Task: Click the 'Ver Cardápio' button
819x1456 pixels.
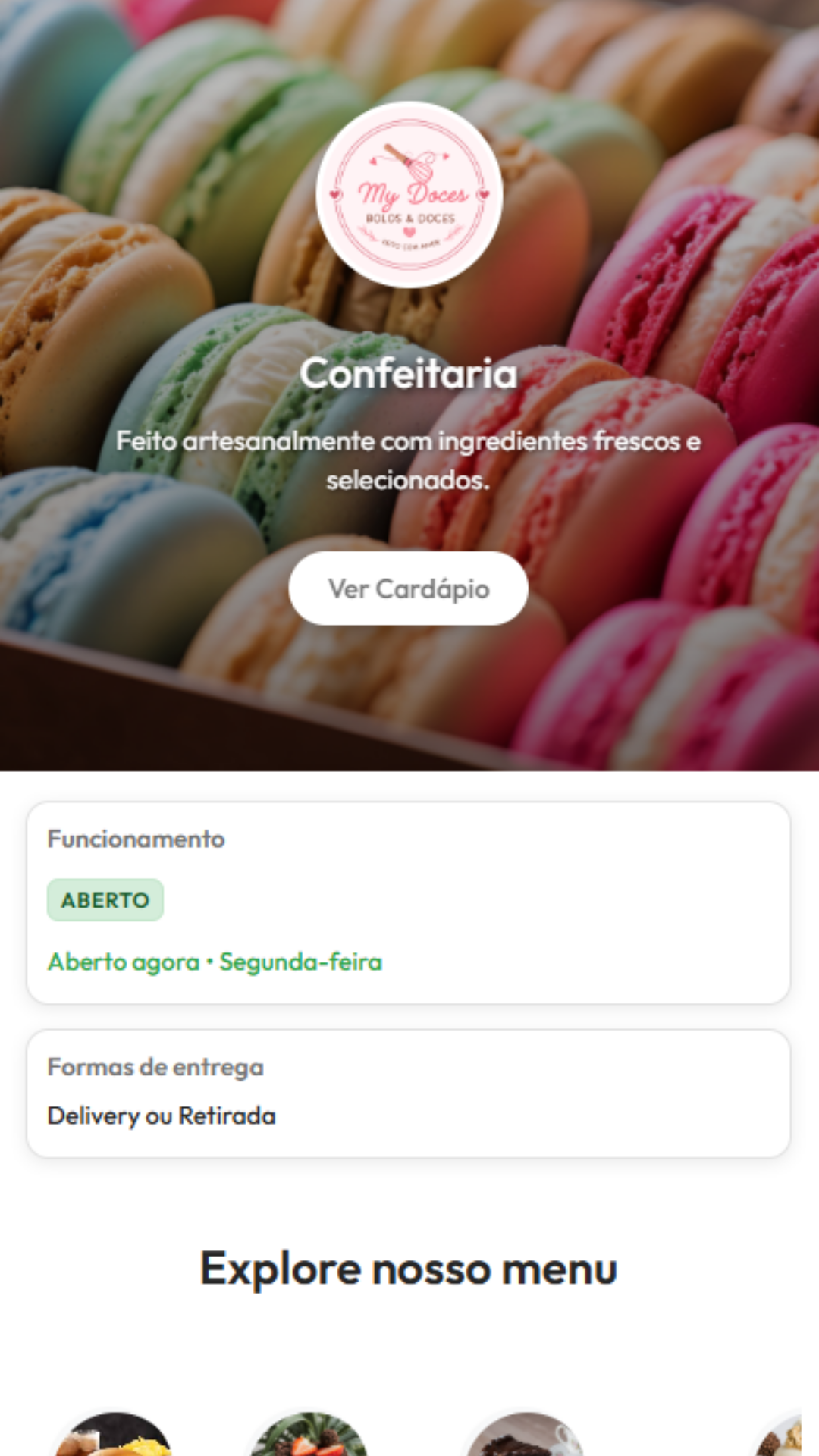Action: [x=409, y=588]
